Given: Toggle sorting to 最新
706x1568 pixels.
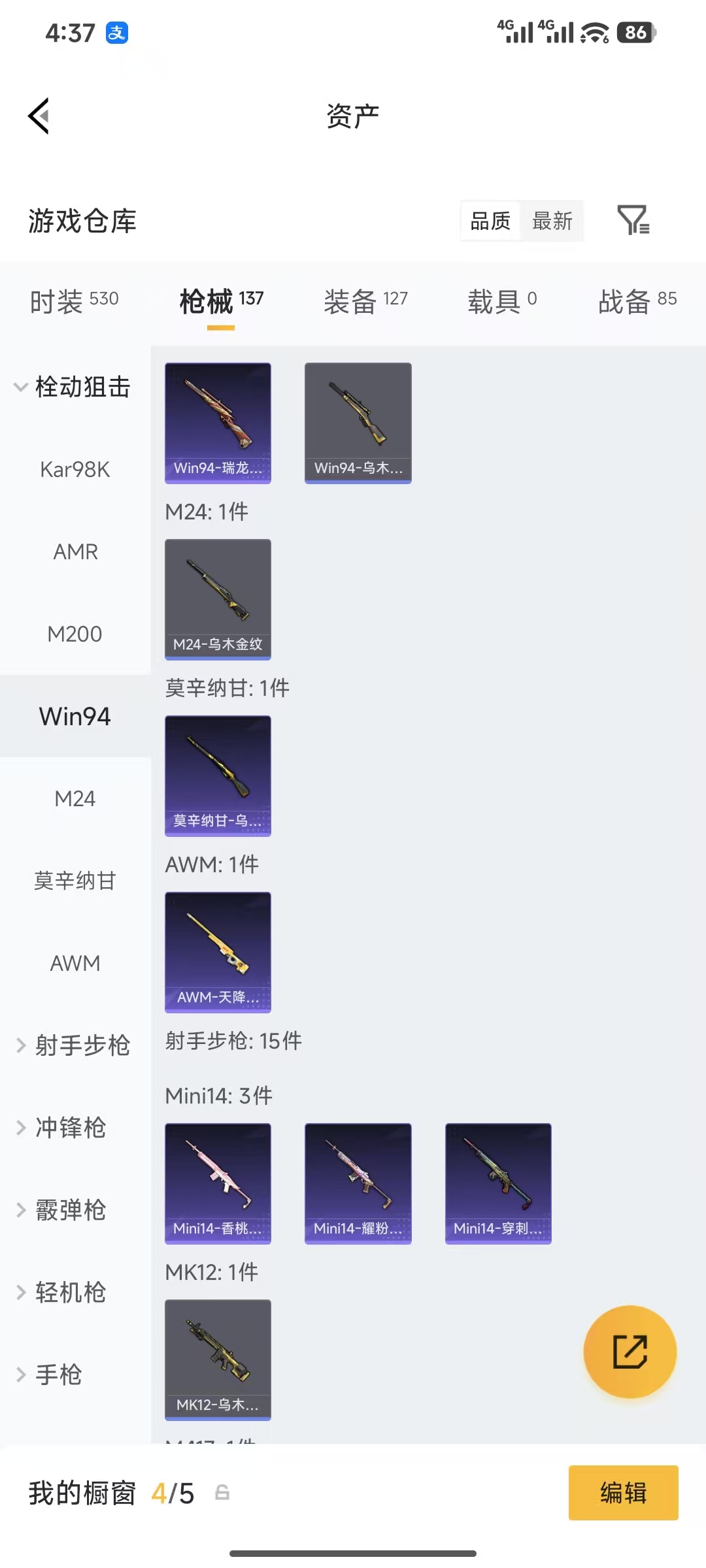Looking at the screenshot, I should 552,221.
